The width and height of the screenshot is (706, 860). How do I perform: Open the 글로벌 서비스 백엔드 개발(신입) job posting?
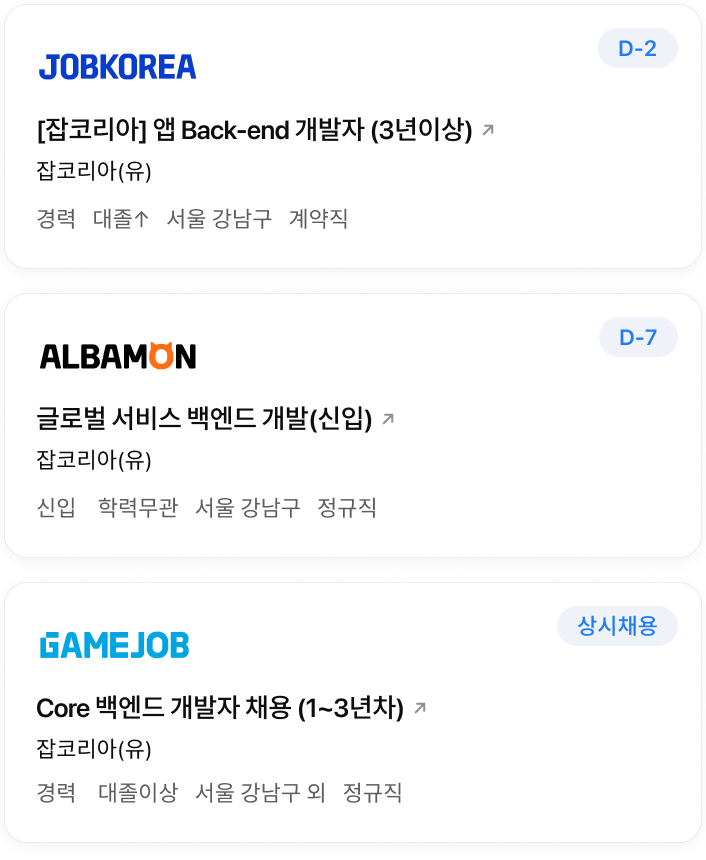click(204, 419)
